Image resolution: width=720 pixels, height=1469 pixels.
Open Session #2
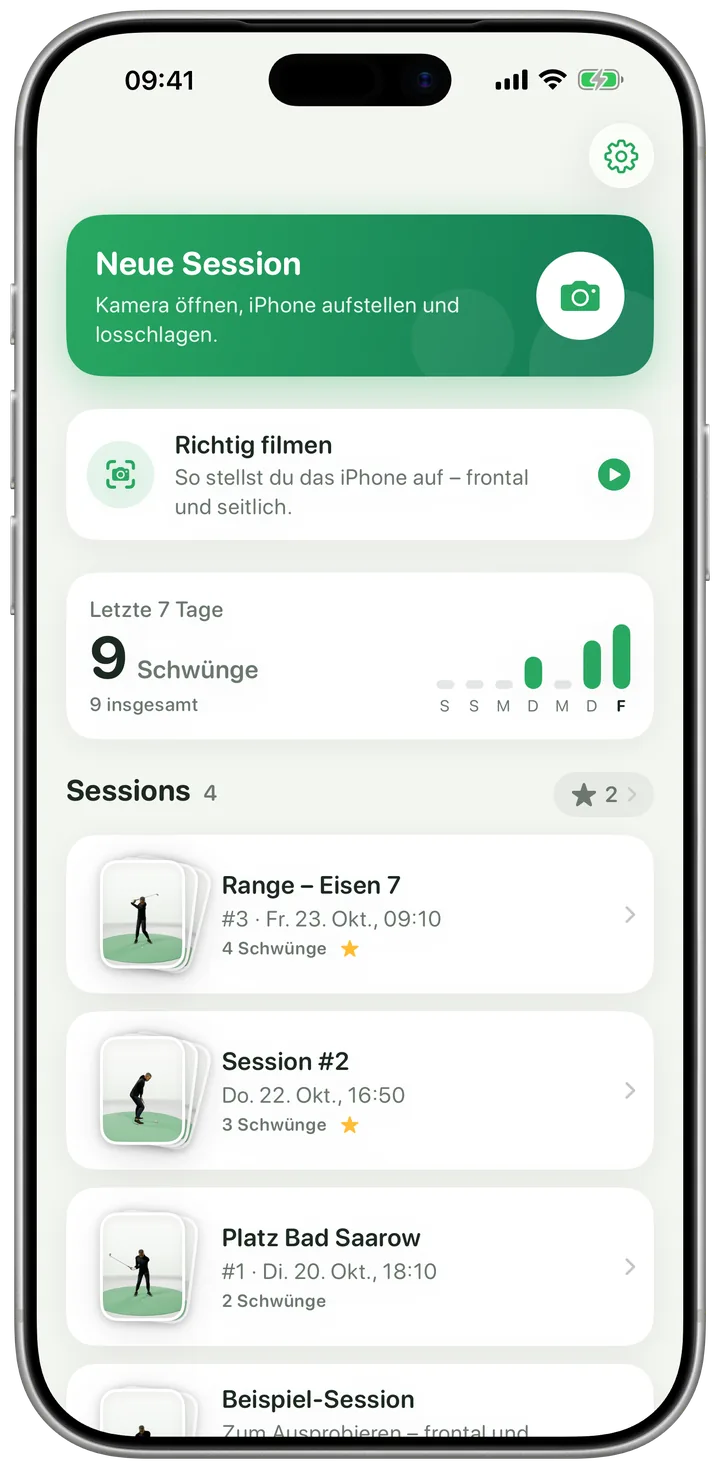(x=360, y=1090)
